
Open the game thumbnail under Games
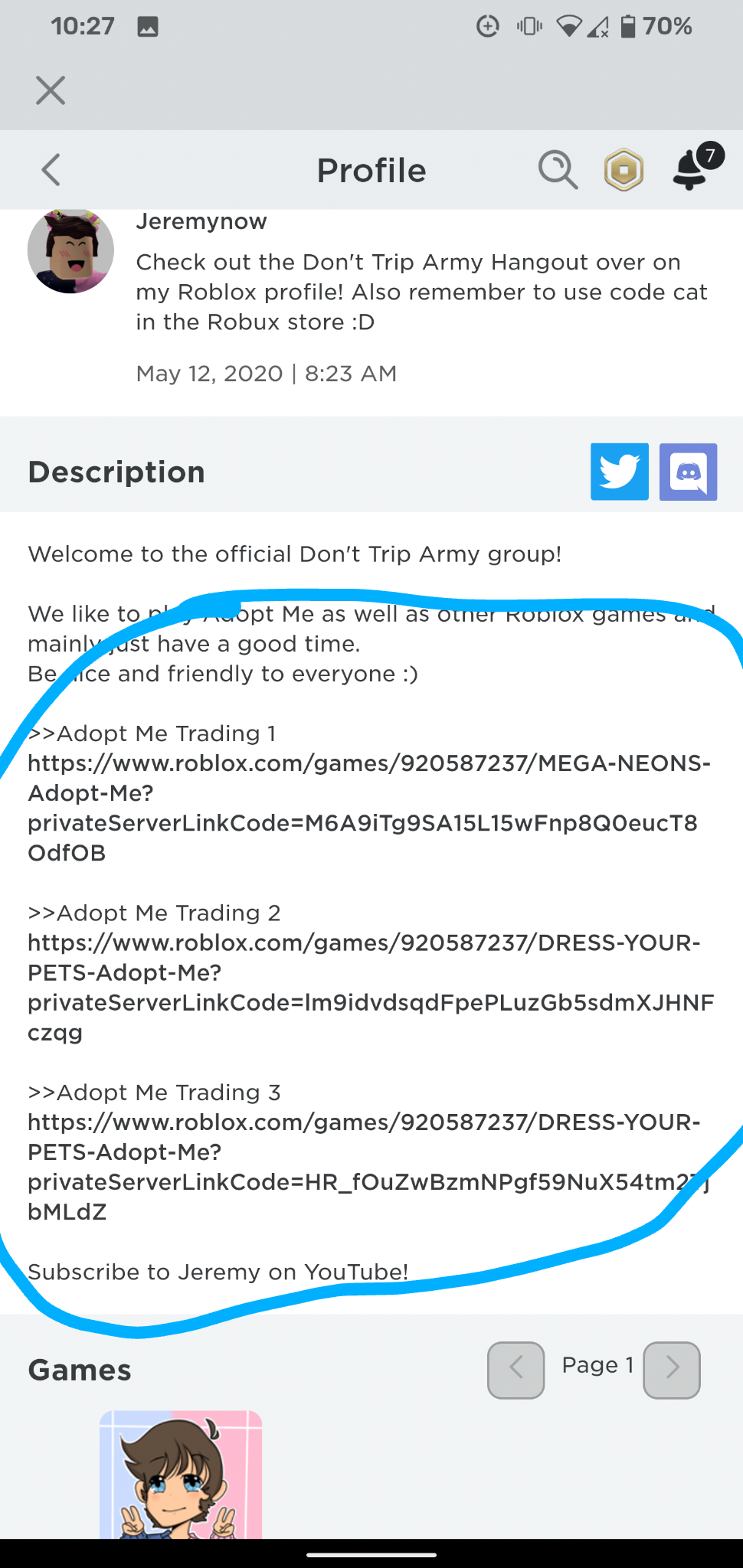click(x=181, y=1475)
